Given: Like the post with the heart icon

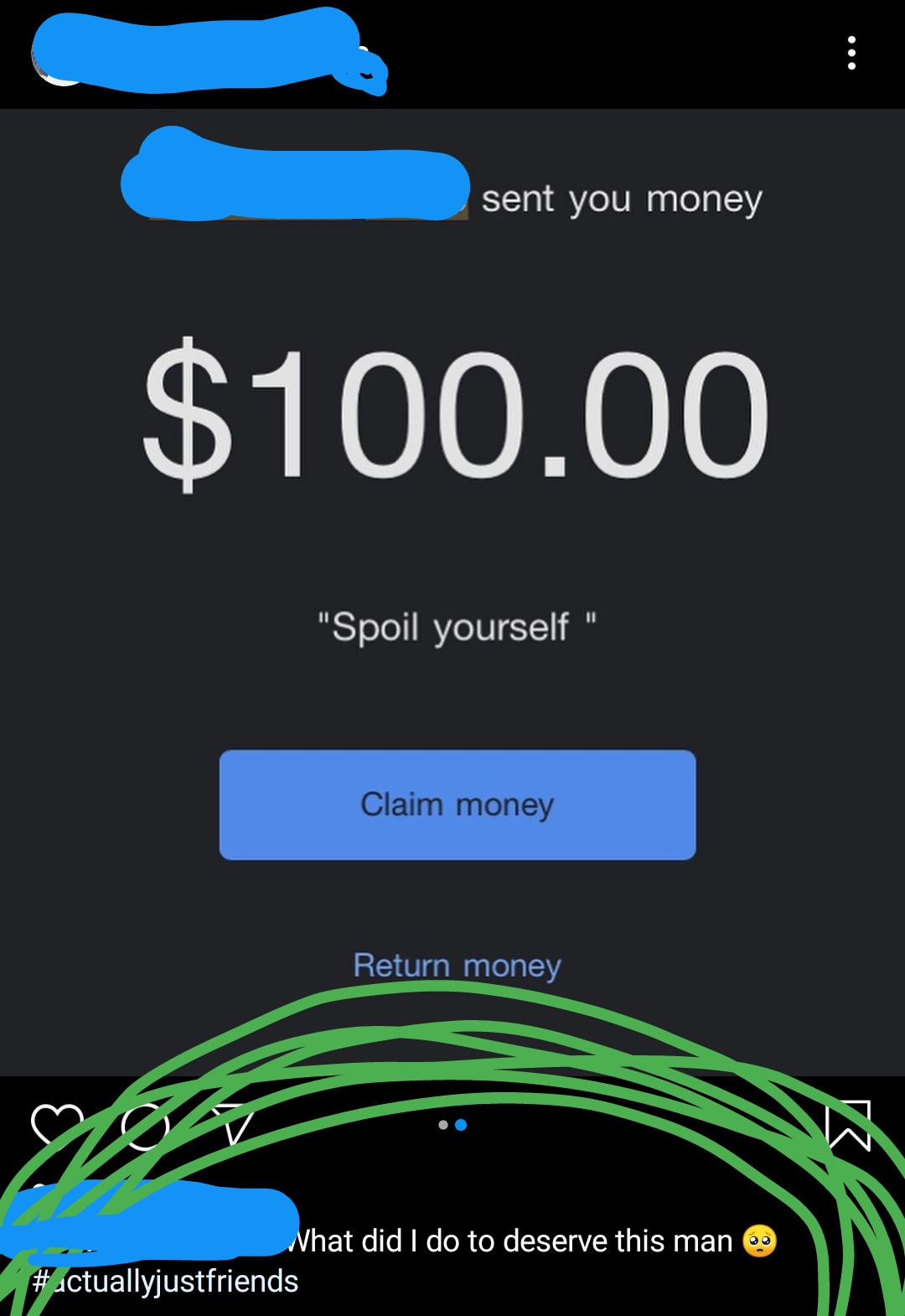Looking at the screenshot, I should pyautogui.click(x=56, y=1124).
